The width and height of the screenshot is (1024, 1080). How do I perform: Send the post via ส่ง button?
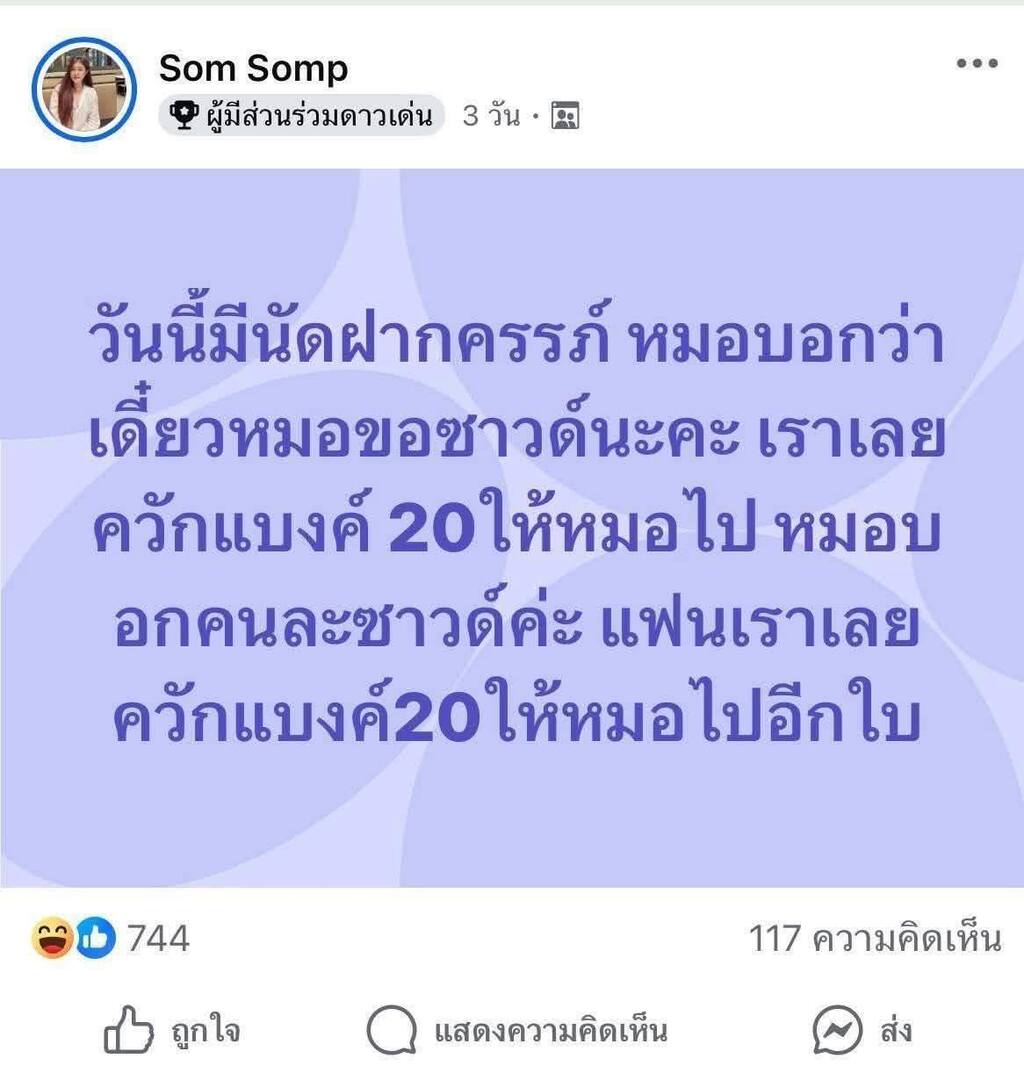tap(862, 1030)
